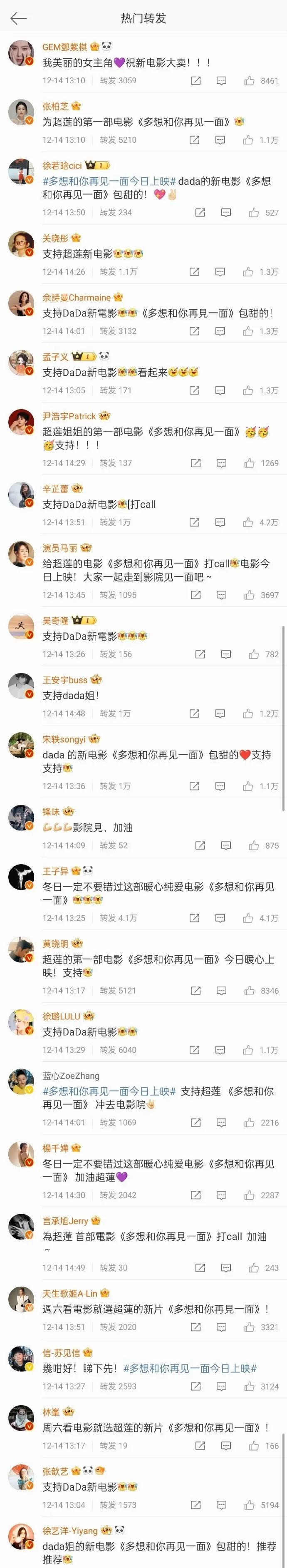This screenshot has width=287, height=1568.
Task: Open 王子异's profile avatar
Action: (21, 877)
